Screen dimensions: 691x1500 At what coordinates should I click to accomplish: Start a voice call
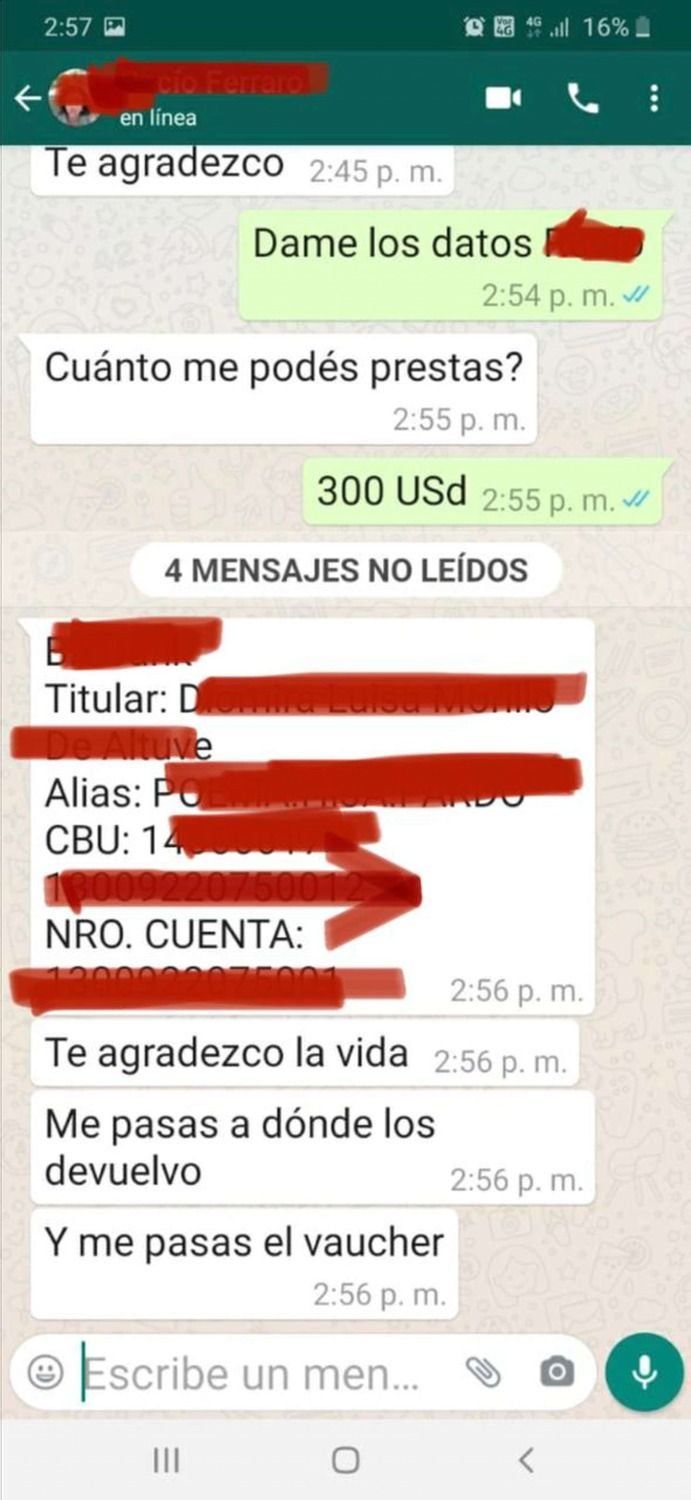point(582,98)
